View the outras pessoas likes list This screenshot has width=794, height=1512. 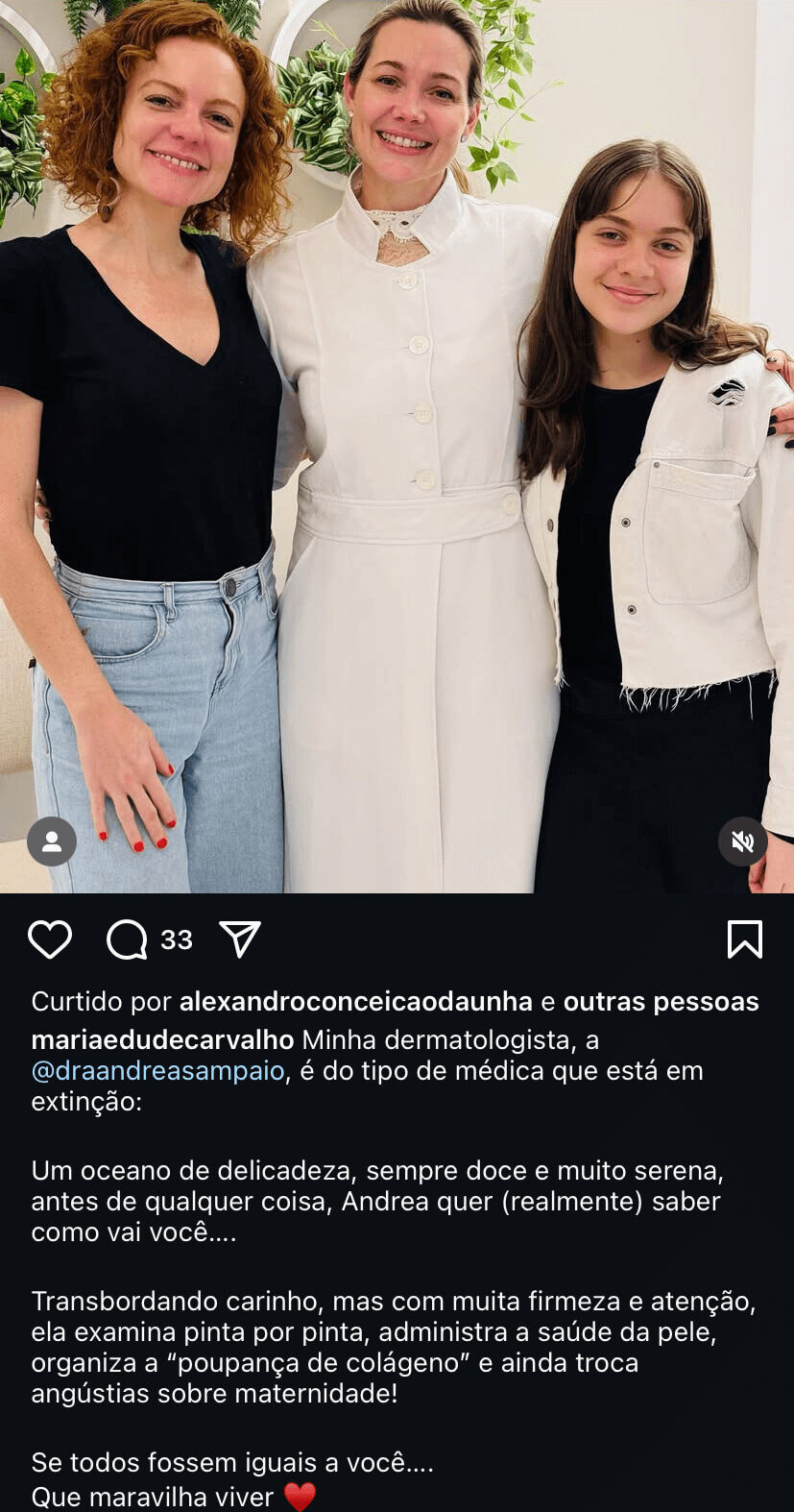point(661,1001)
